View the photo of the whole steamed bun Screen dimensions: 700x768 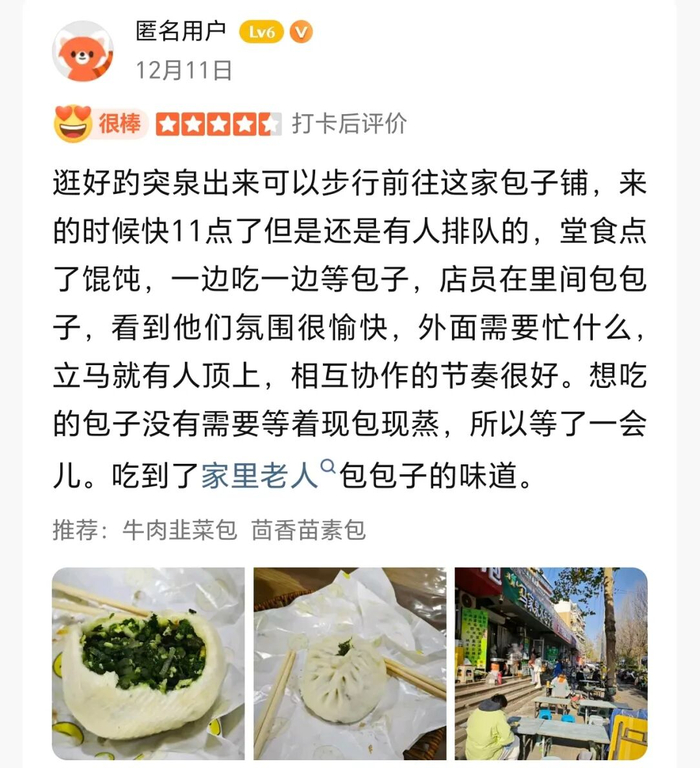pos(350,664)
